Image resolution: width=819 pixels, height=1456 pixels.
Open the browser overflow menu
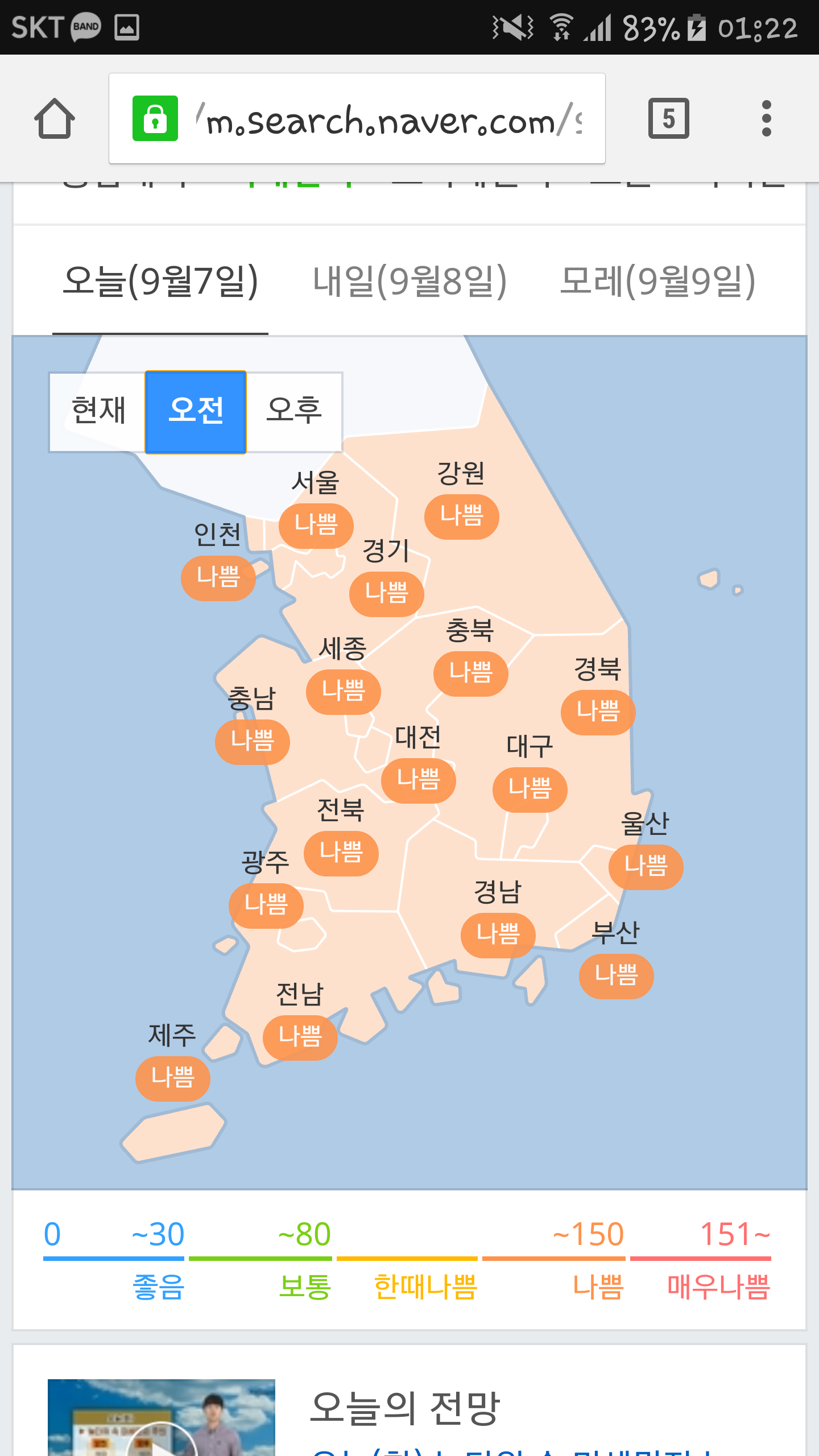766,119
